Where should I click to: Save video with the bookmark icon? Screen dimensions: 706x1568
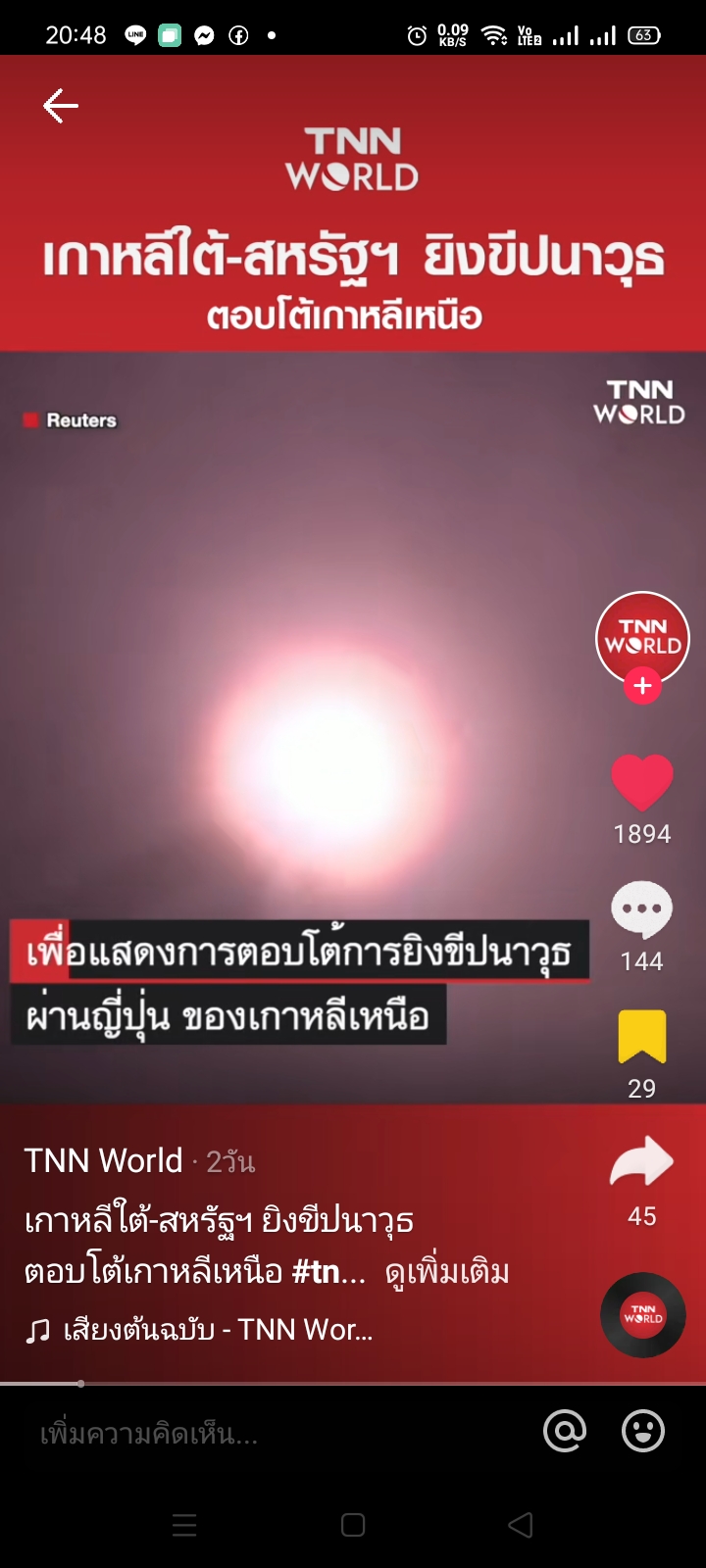point(642,1037)
